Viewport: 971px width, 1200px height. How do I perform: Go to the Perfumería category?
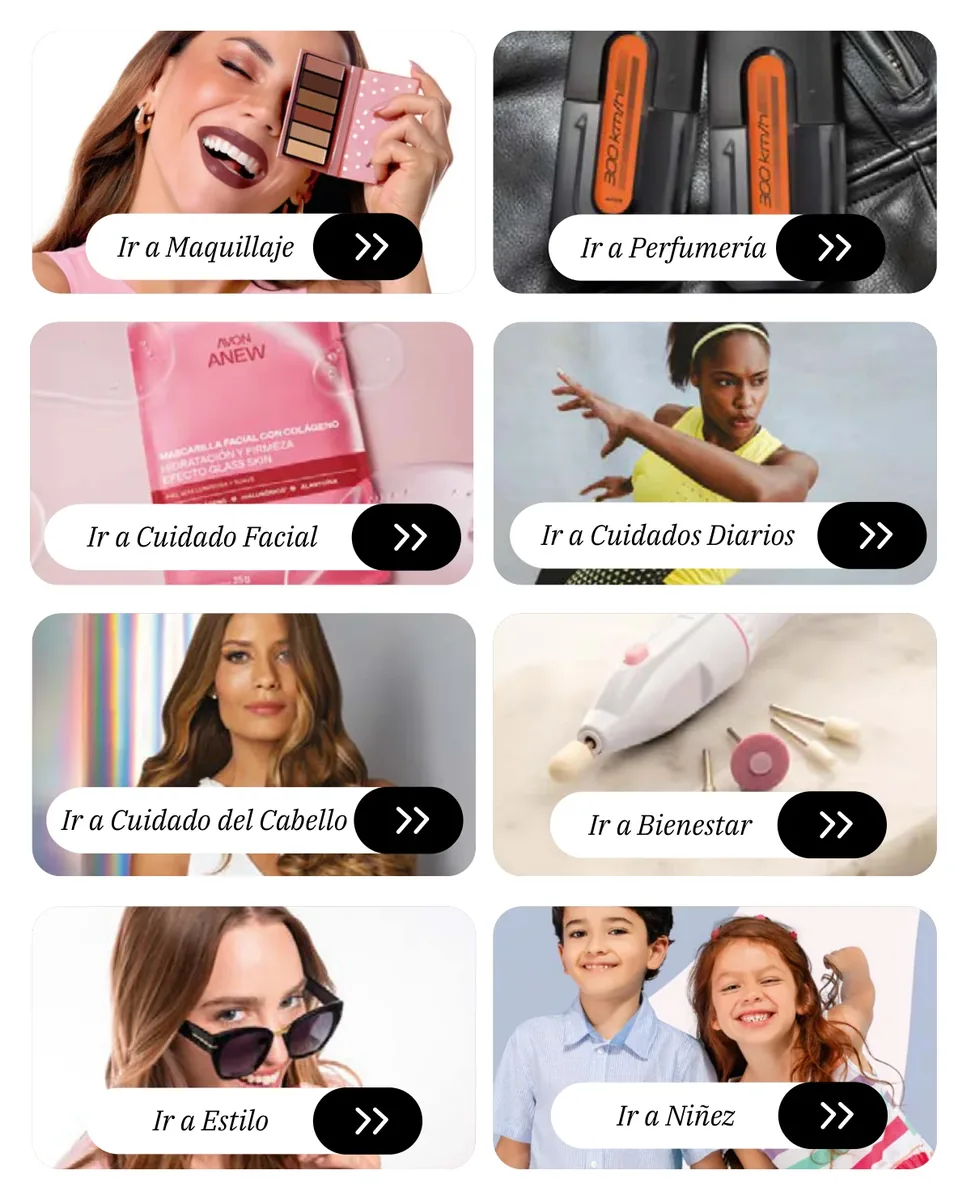(x=717, y=247)
